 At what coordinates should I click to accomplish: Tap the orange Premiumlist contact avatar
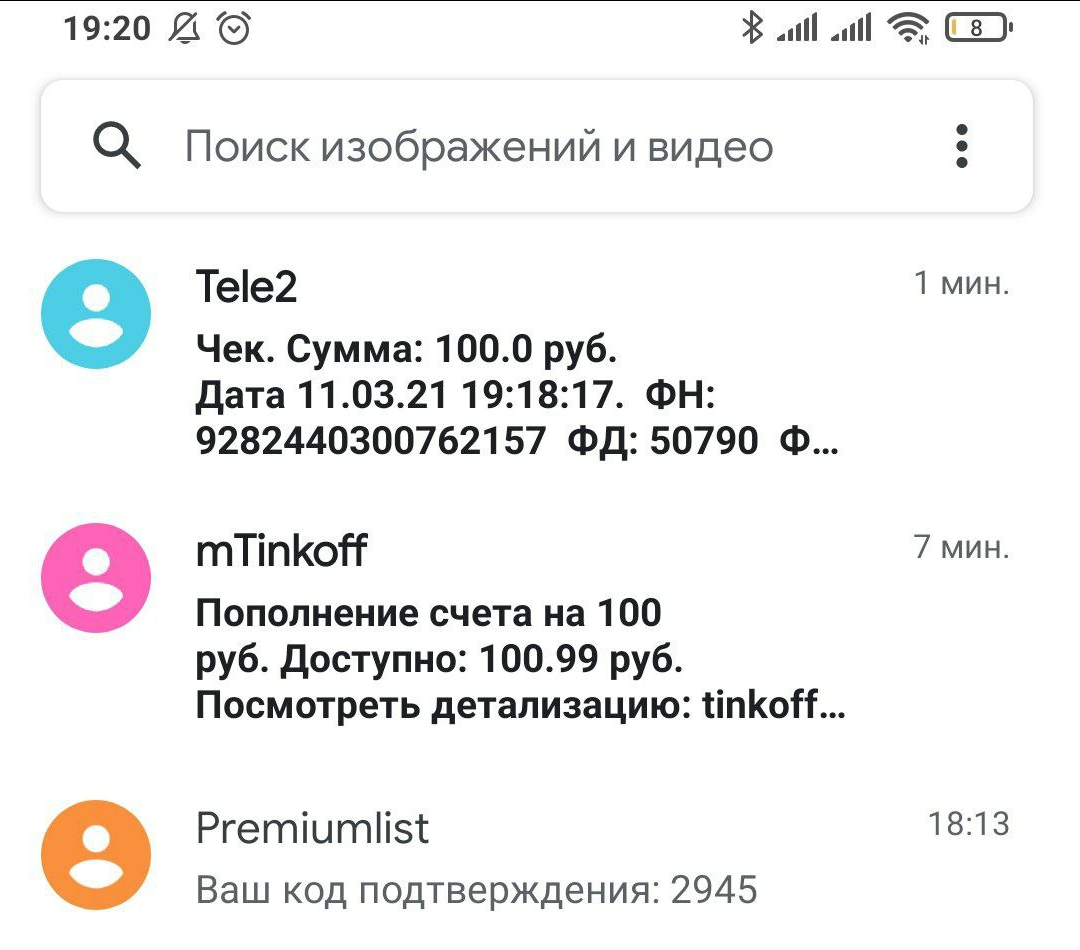(96, 855)
